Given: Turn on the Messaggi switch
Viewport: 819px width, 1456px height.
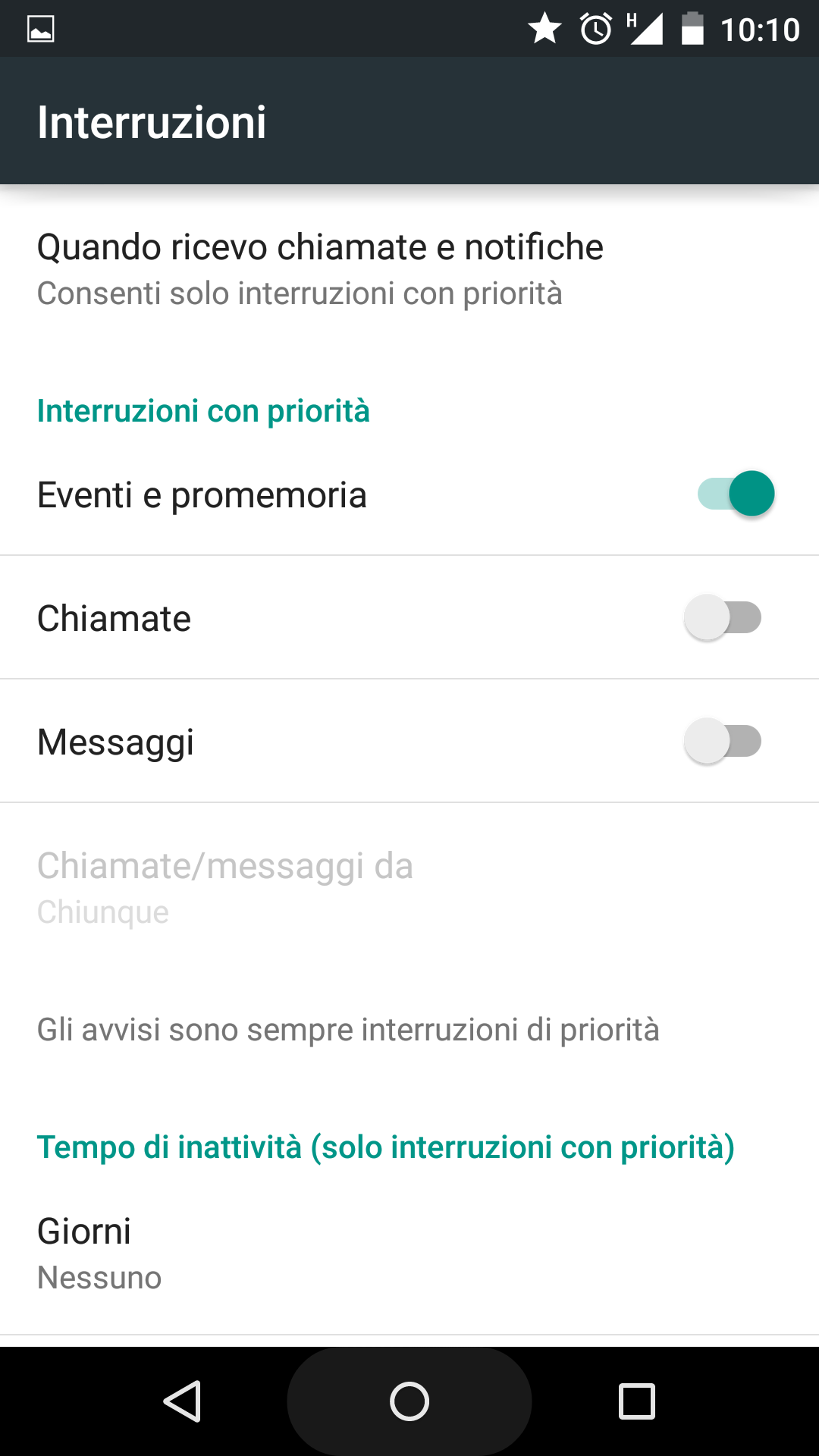Looking at the screenshot, I should coord(723,741).
